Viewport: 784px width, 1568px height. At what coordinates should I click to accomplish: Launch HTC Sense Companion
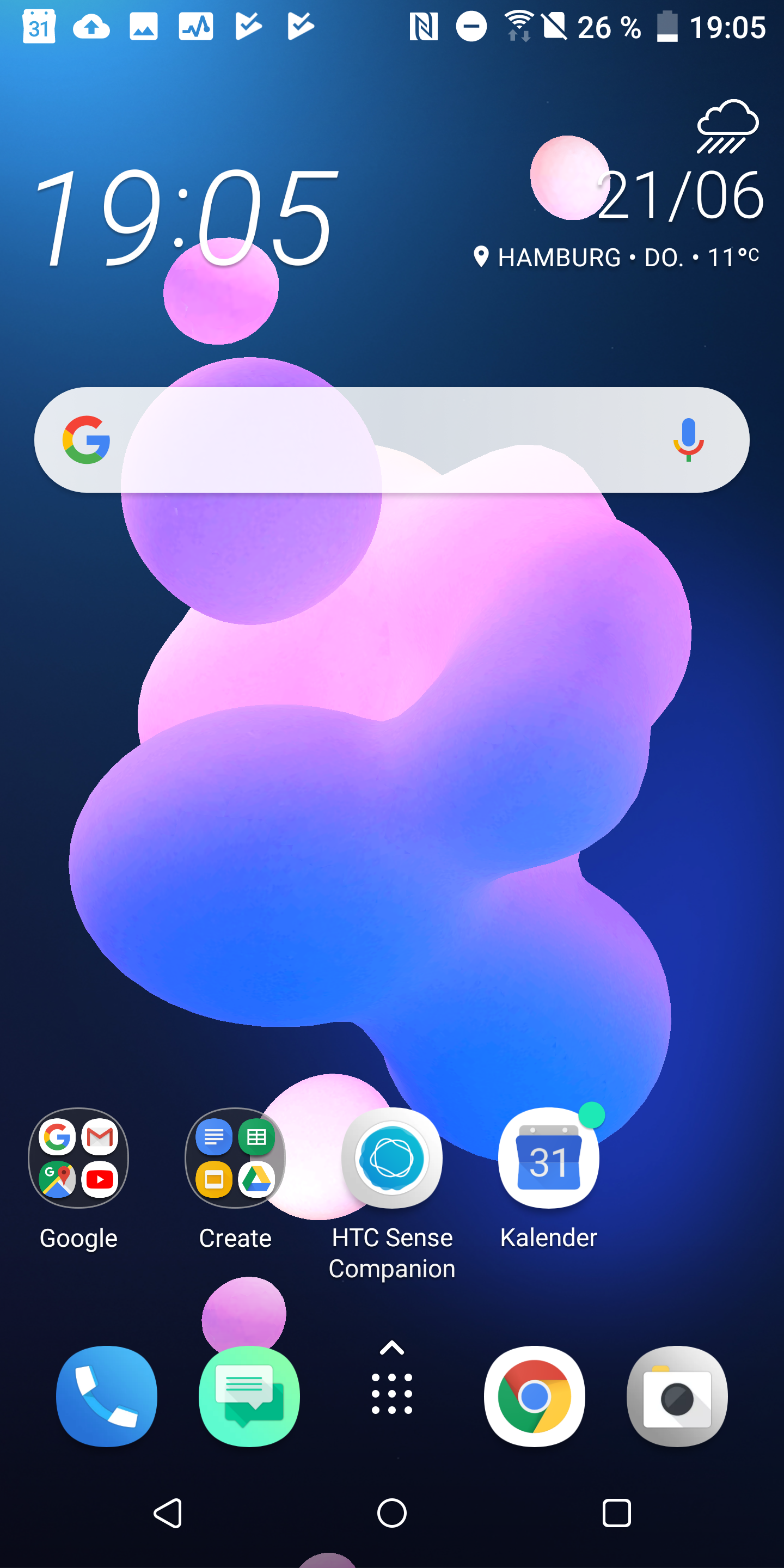(392, 1159)
